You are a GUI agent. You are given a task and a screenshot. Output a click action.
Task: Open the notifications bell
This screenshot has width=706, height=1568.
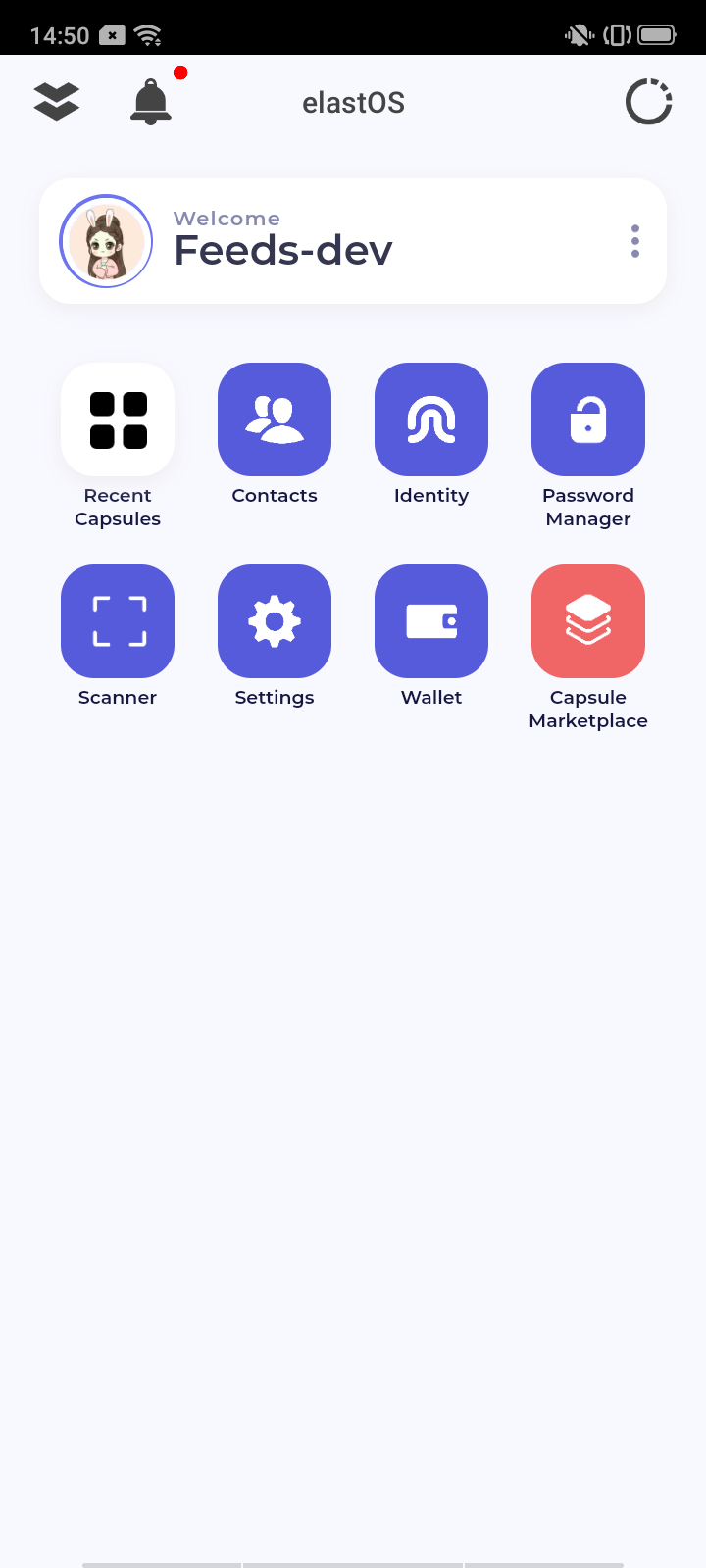coord(151,102)
